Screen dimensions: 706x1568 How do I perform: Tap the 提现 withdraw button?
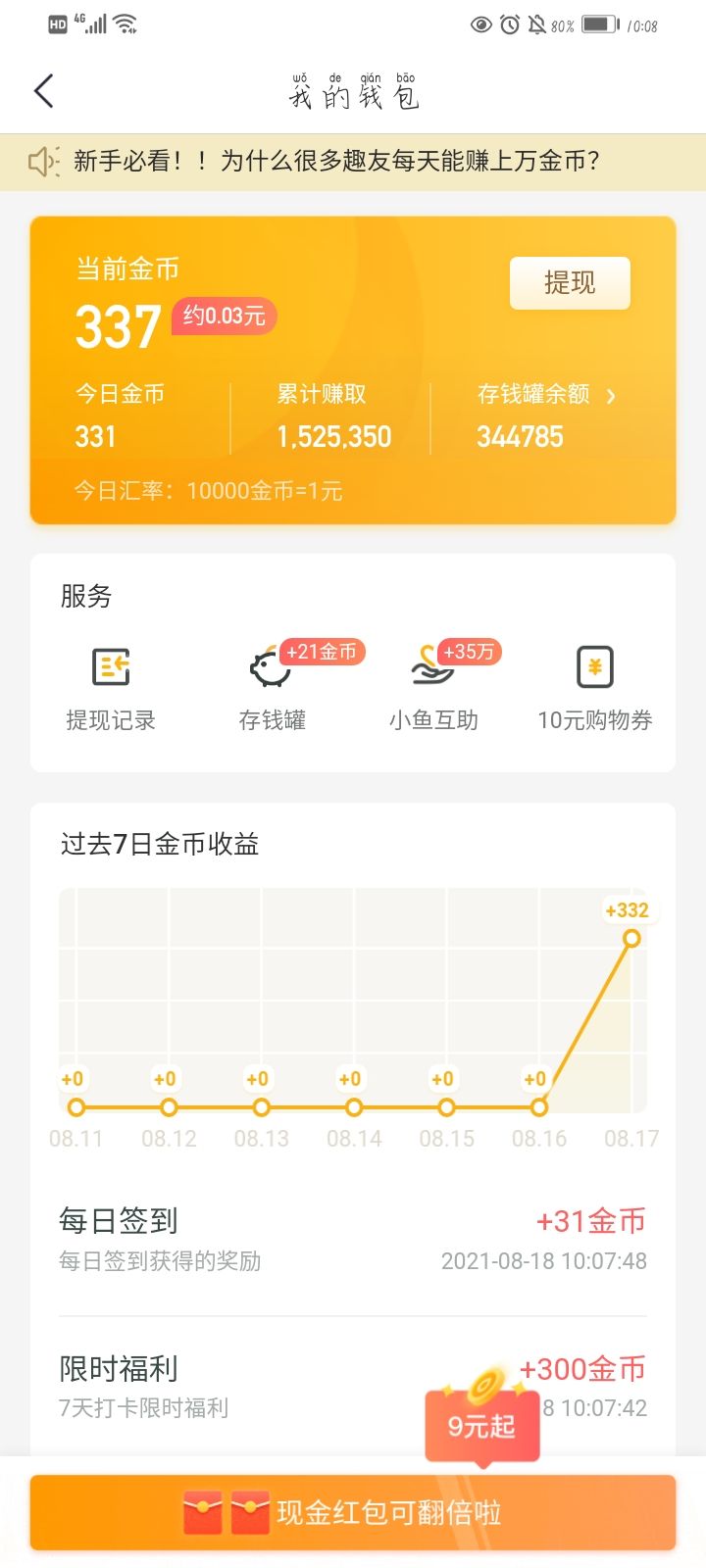tap(570, 282)
